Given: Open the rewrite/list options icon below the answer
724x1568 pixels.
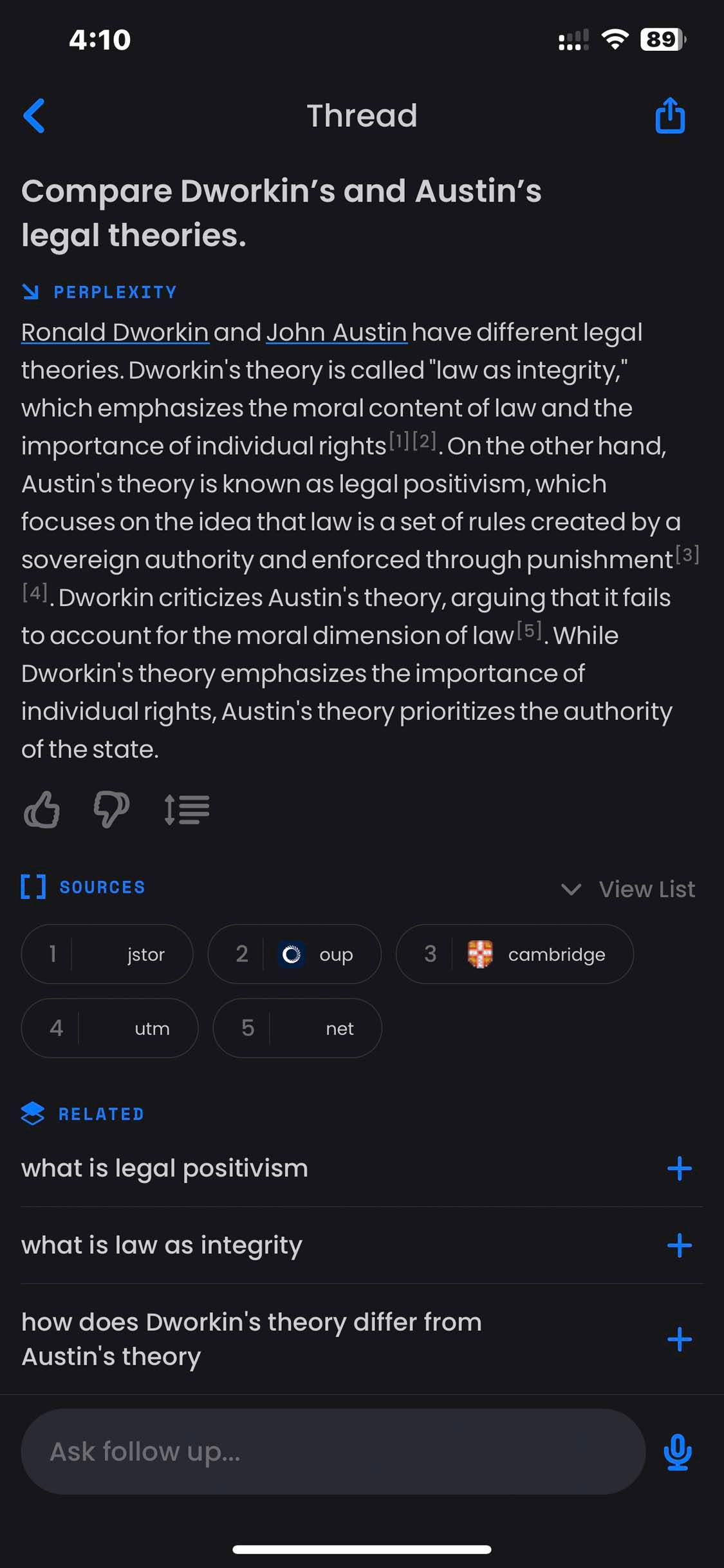Looking at the screenshot, I should pyautogui.click(x=187, y=809).
